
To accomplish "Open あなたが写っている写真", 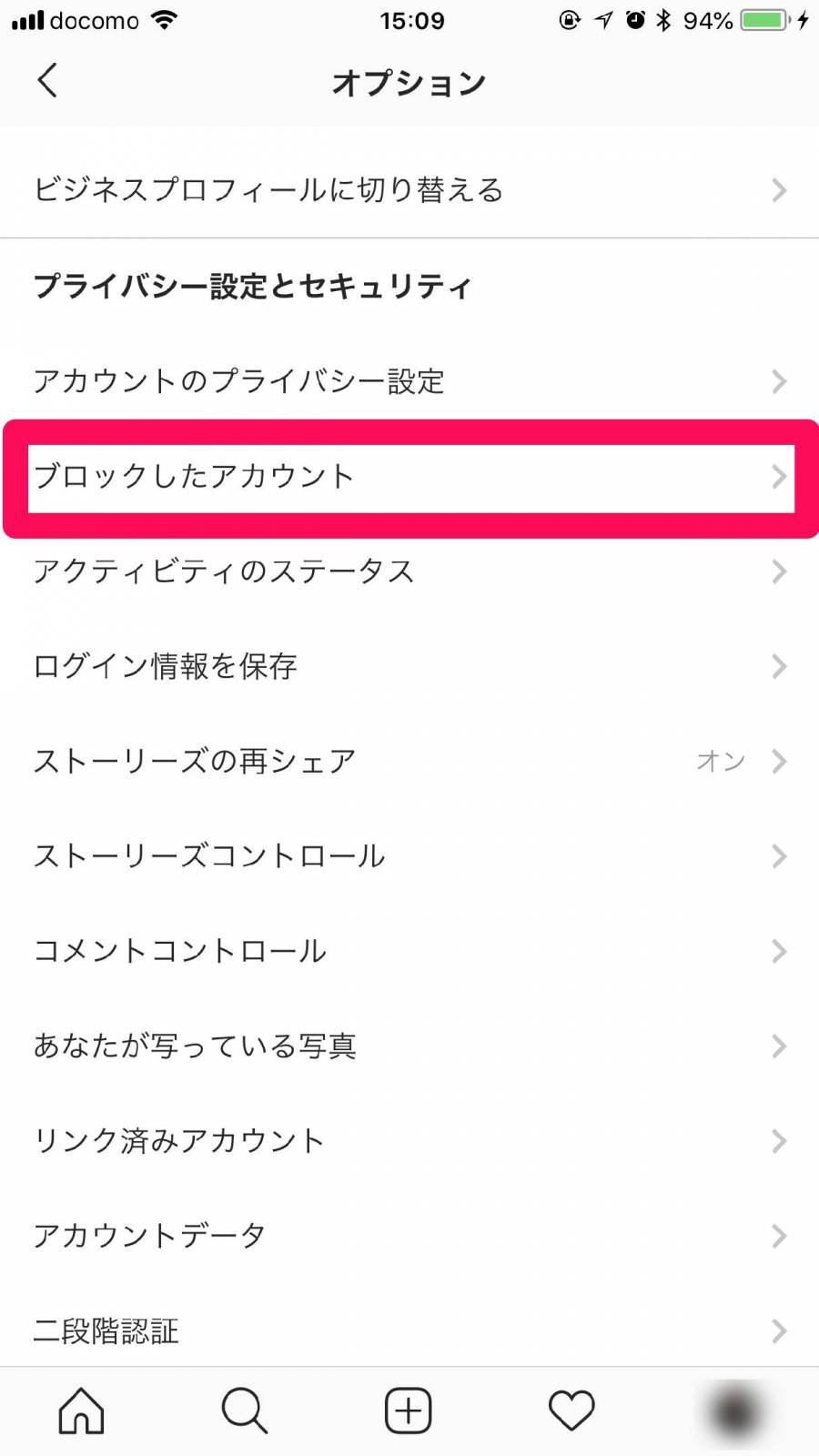I will point(409,1046).
